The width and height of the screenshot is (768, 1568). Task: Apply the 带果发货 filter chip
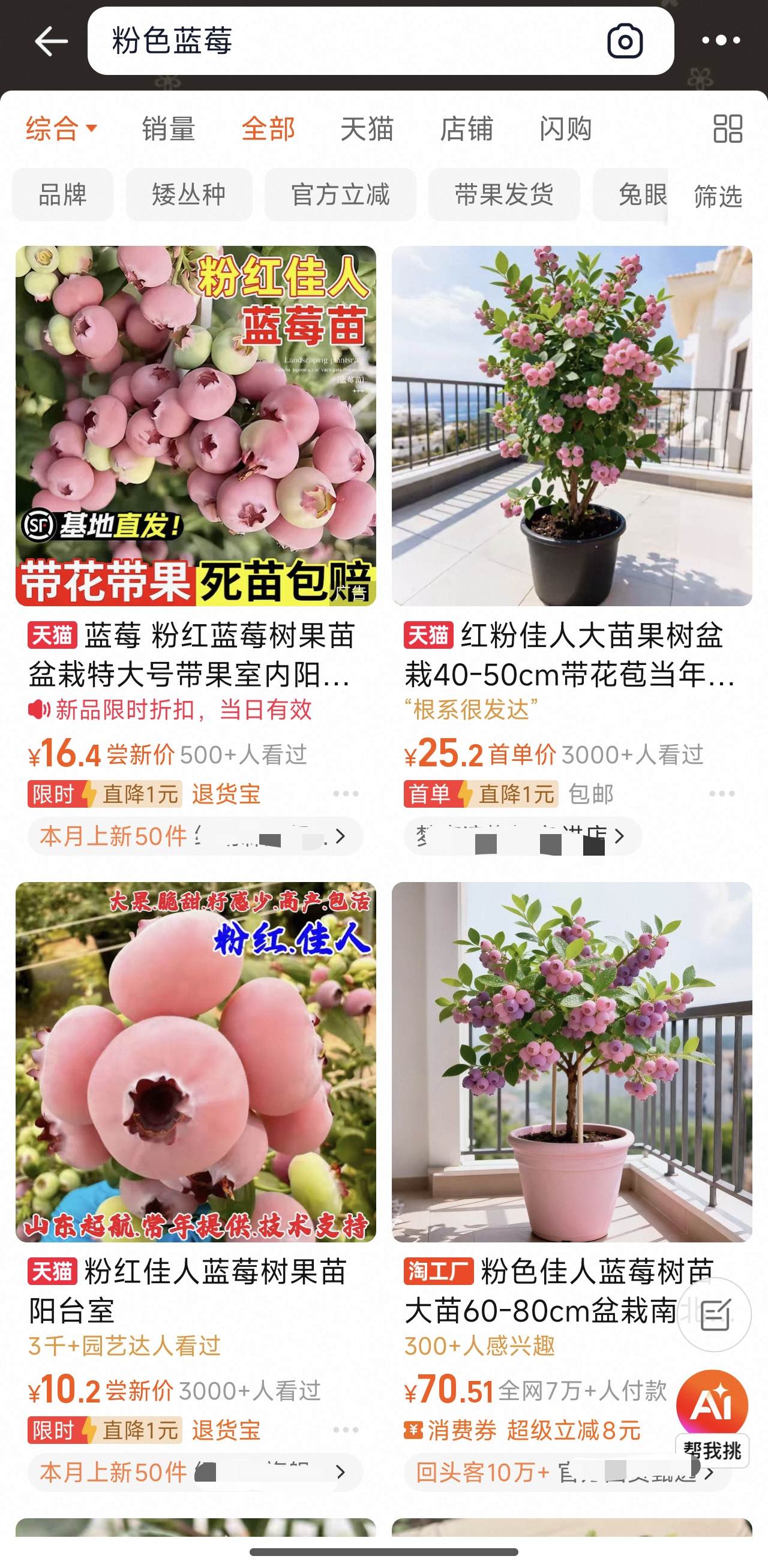pos(503,195)
